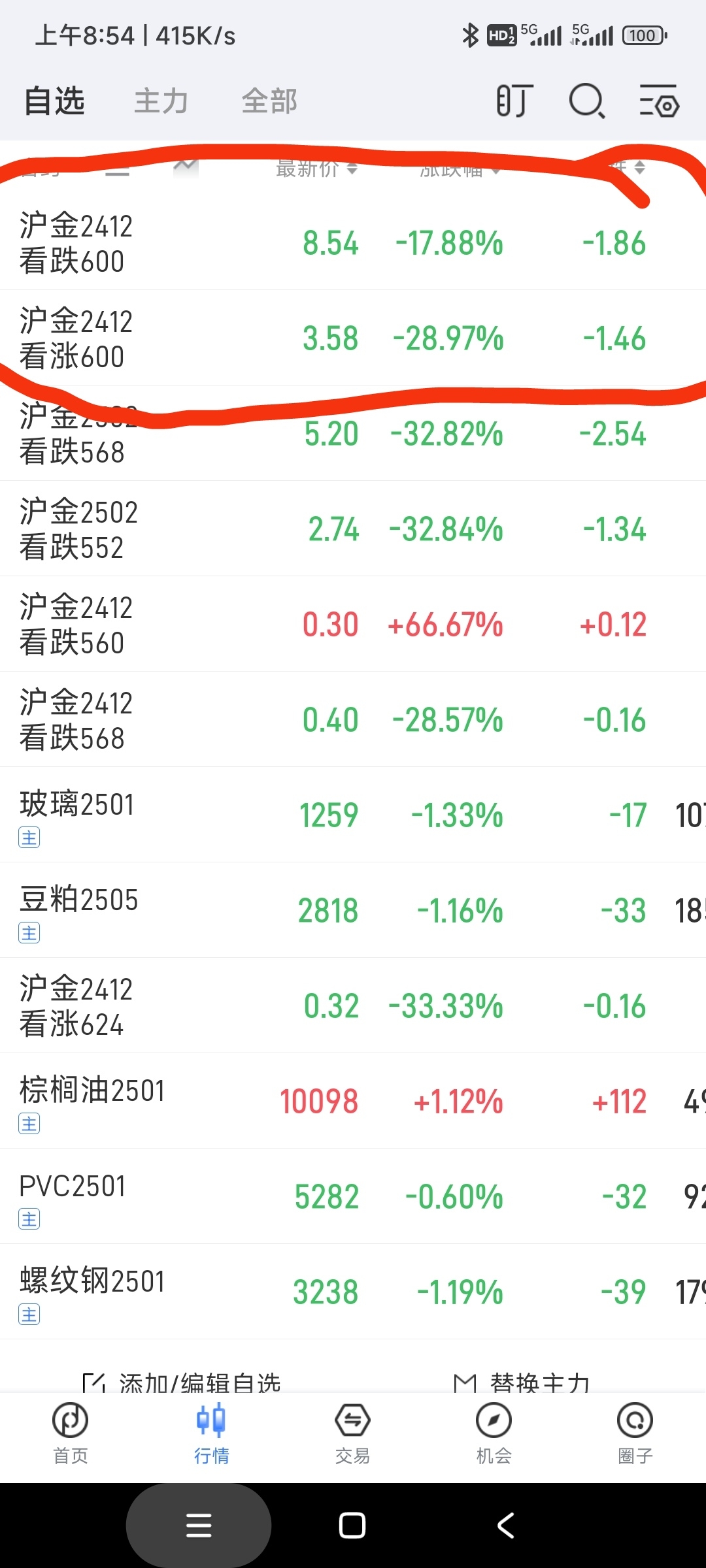Open the list view settings icon

[x=659, y=101]
